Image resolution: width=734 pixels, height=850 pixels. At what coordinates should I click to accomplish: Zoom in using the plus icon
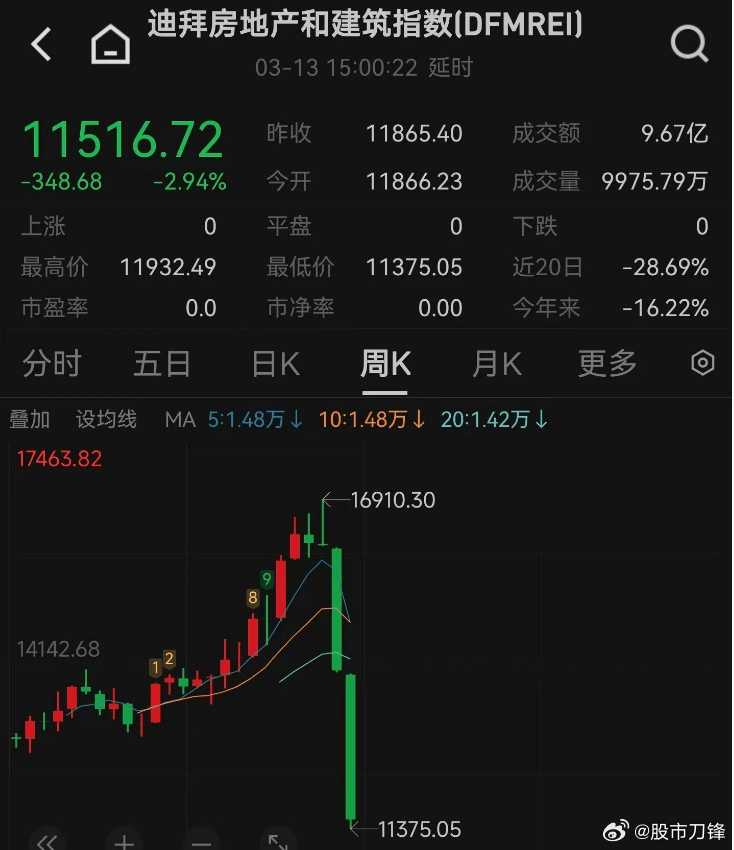pyautogui.click(x=124, y=842)
